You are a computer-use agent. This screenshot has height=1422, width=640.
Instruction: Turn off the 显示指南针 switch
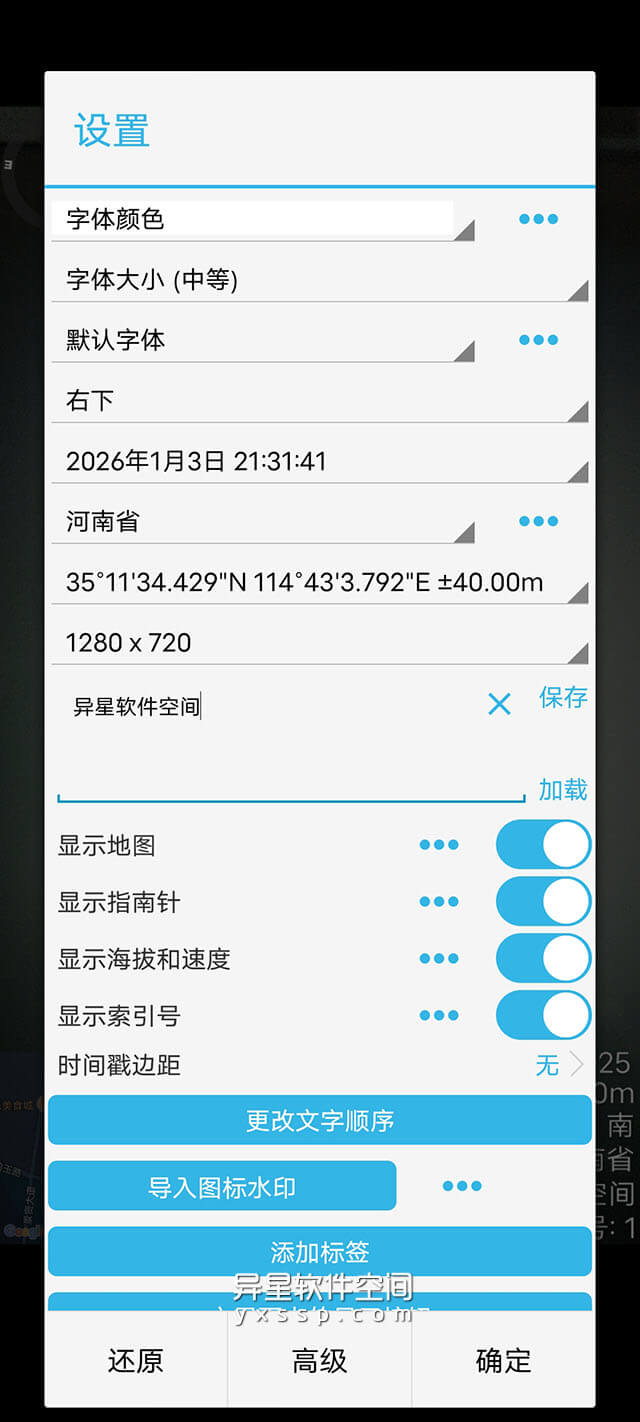pyautogui.click(x=543, y=902)
